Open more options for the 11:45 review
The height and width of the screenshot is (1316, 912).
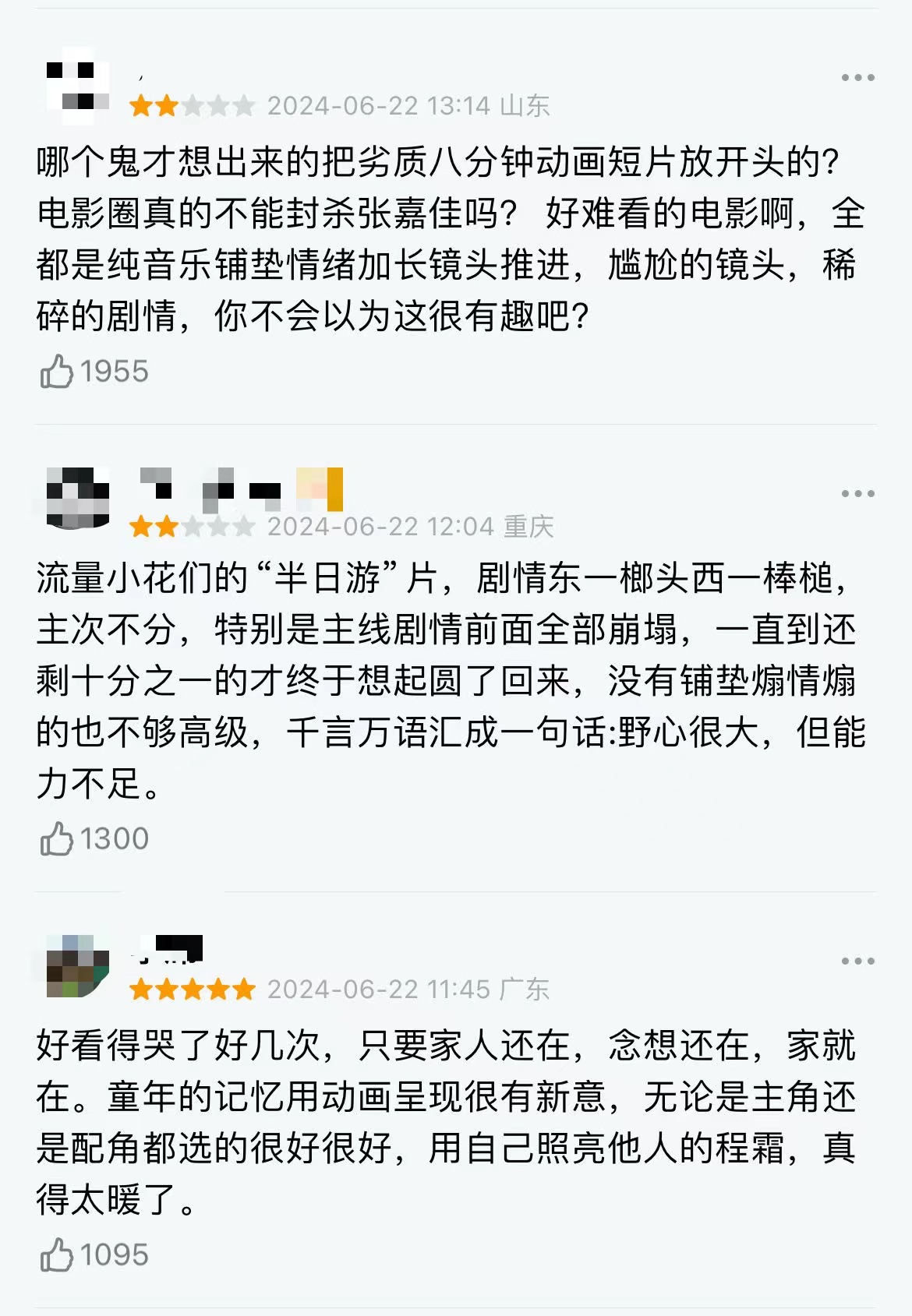[x=857, y=961]
